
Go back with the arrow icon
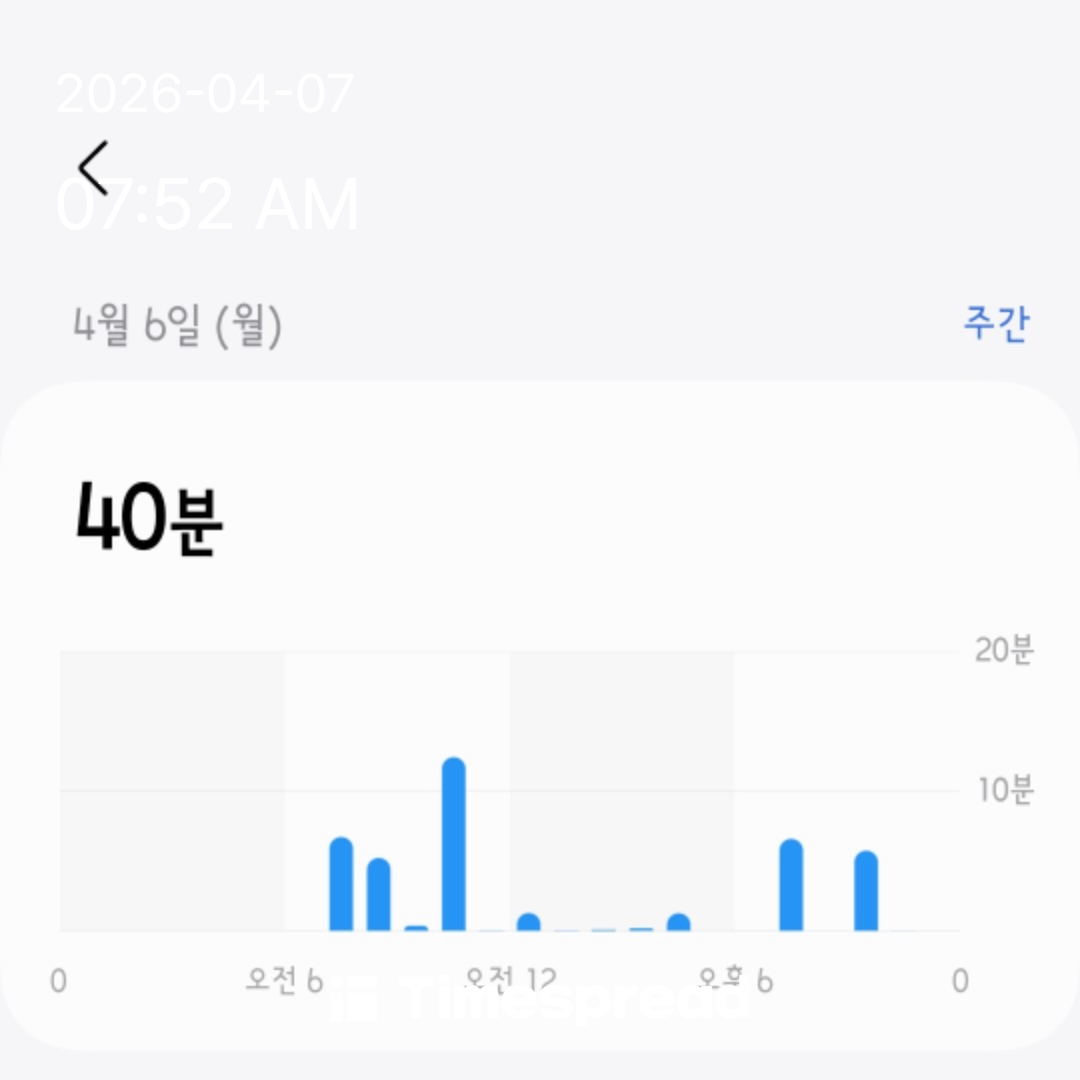coord(93,168)
